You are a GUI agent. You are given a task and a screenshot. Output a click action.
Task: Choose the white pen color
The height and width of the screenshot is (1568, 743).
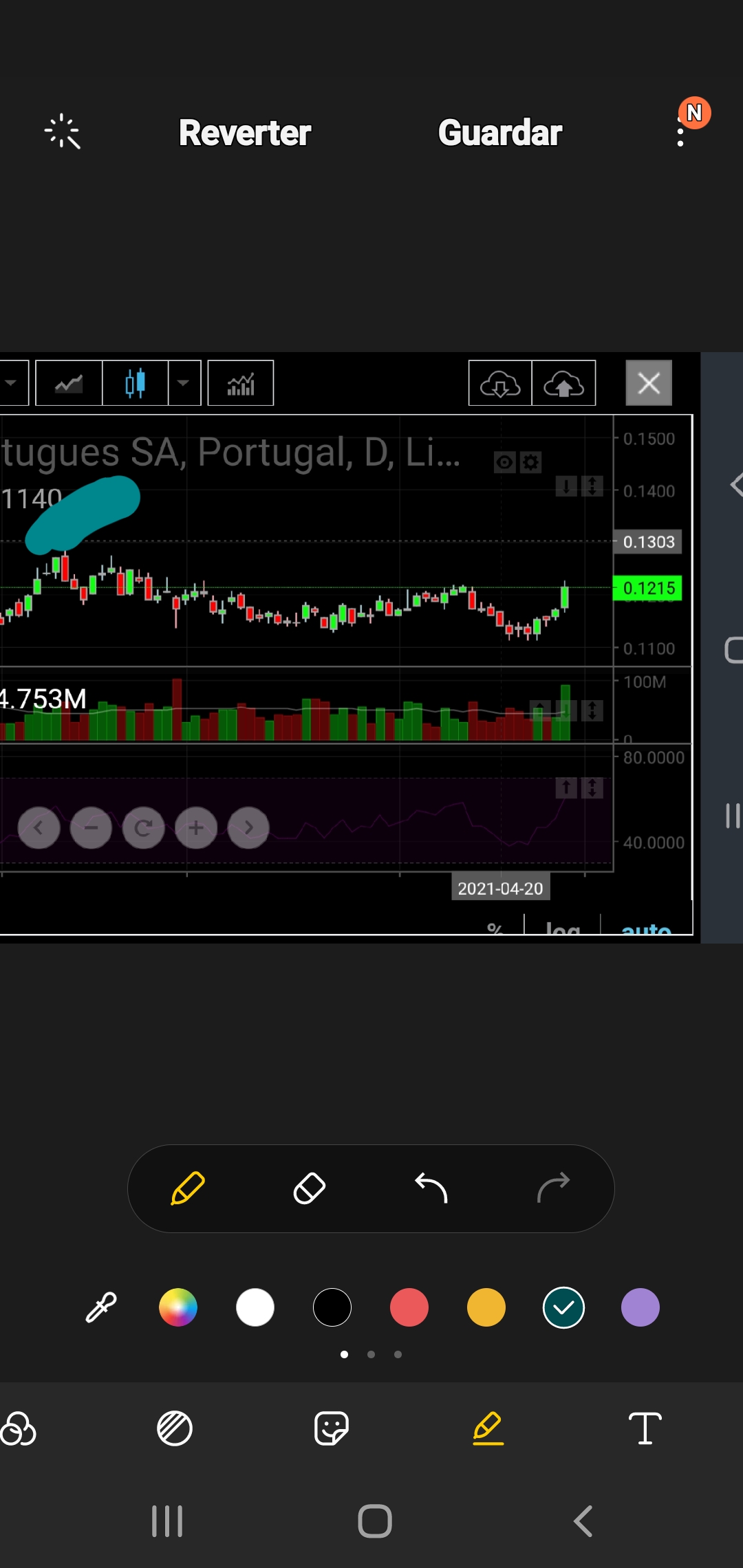pos(255,1307)
